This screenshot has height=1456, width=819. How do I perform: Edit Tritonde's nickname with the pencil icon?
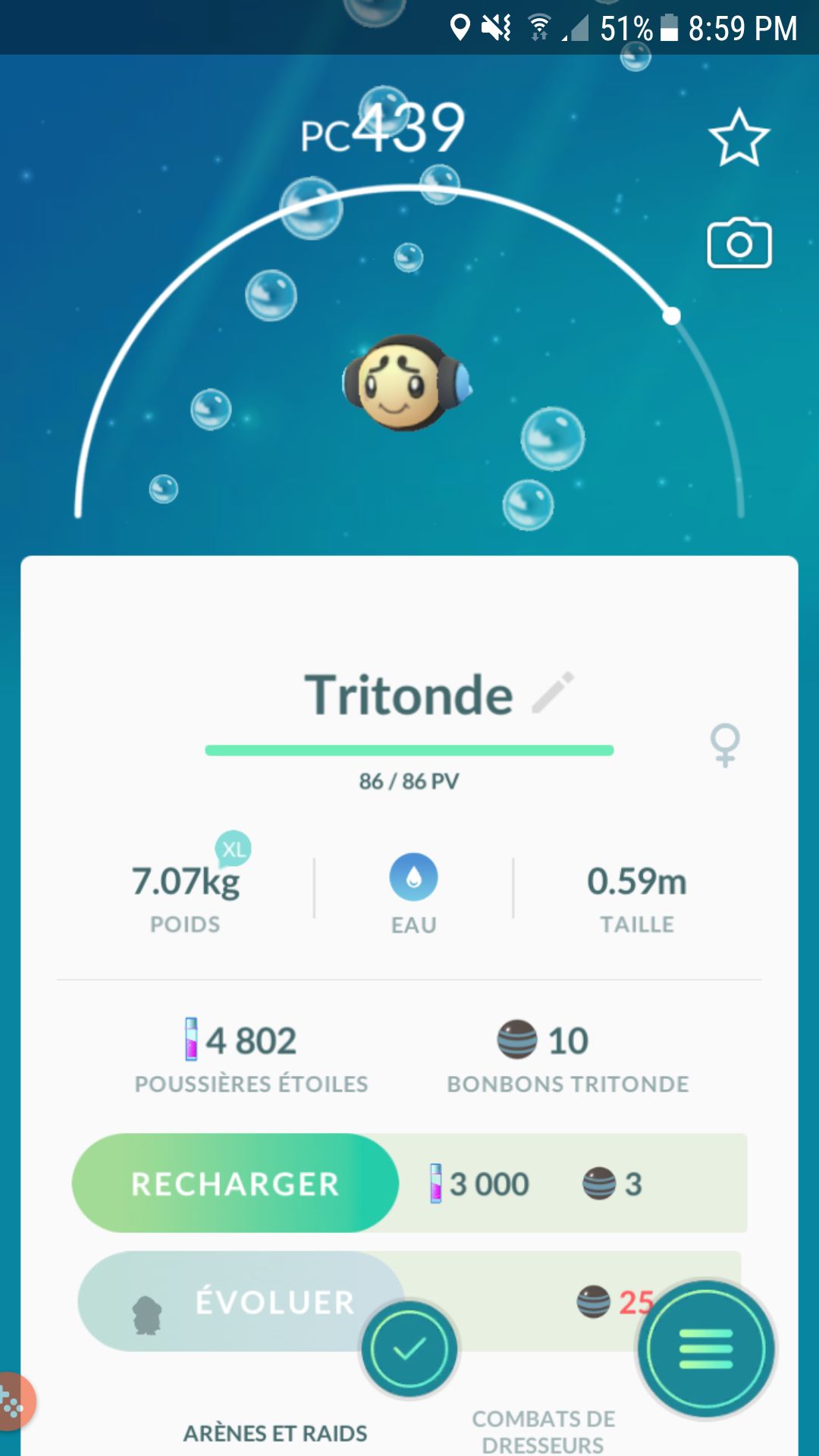(x=554, y=692)
